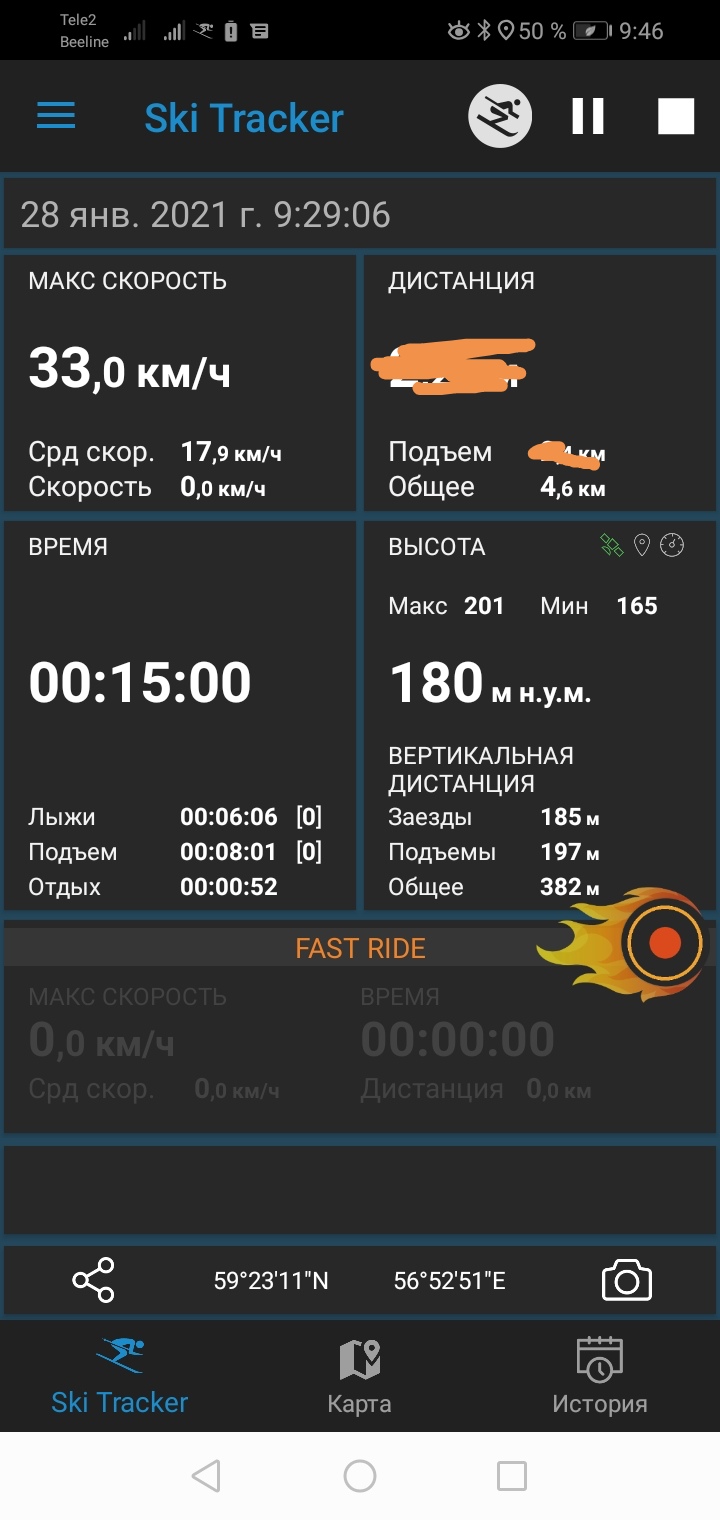Open the hamburger navigation menu
Viewport: 720px width, 1520px height.
[56, 117]
